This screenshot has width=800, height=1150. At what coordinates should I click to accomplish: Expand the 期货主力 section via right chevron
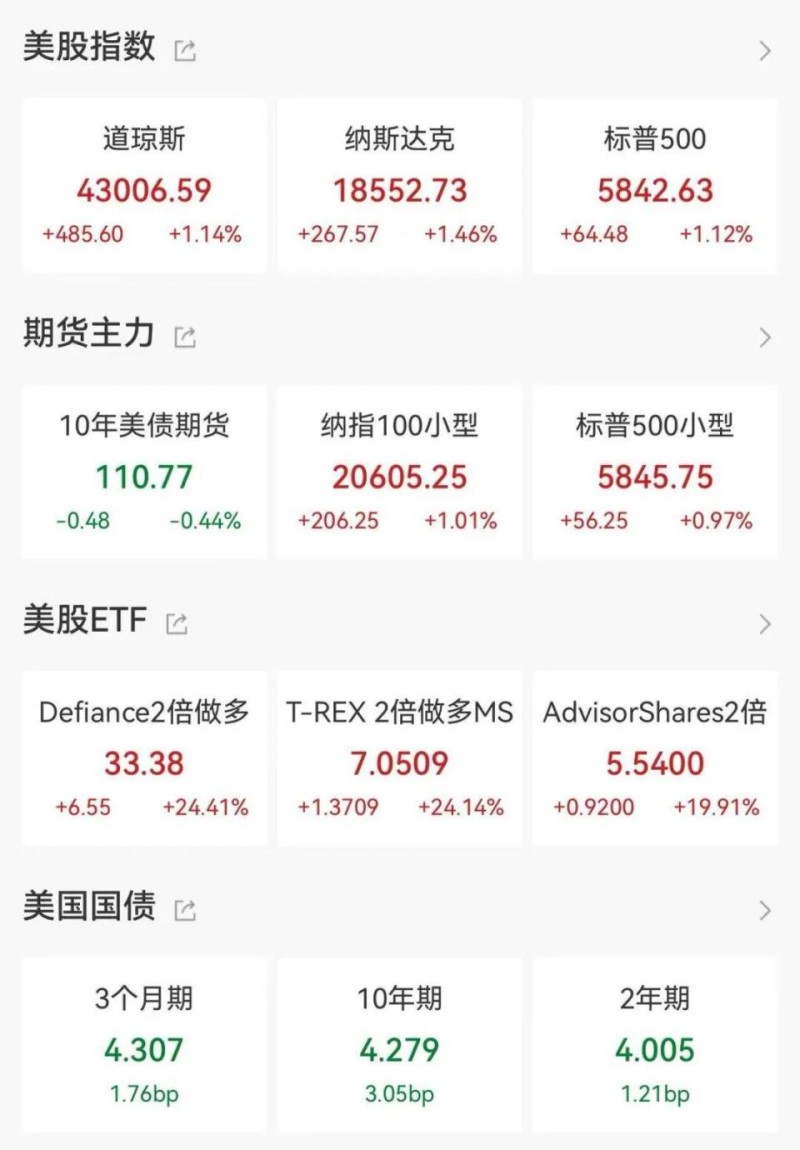coord(764,335)
